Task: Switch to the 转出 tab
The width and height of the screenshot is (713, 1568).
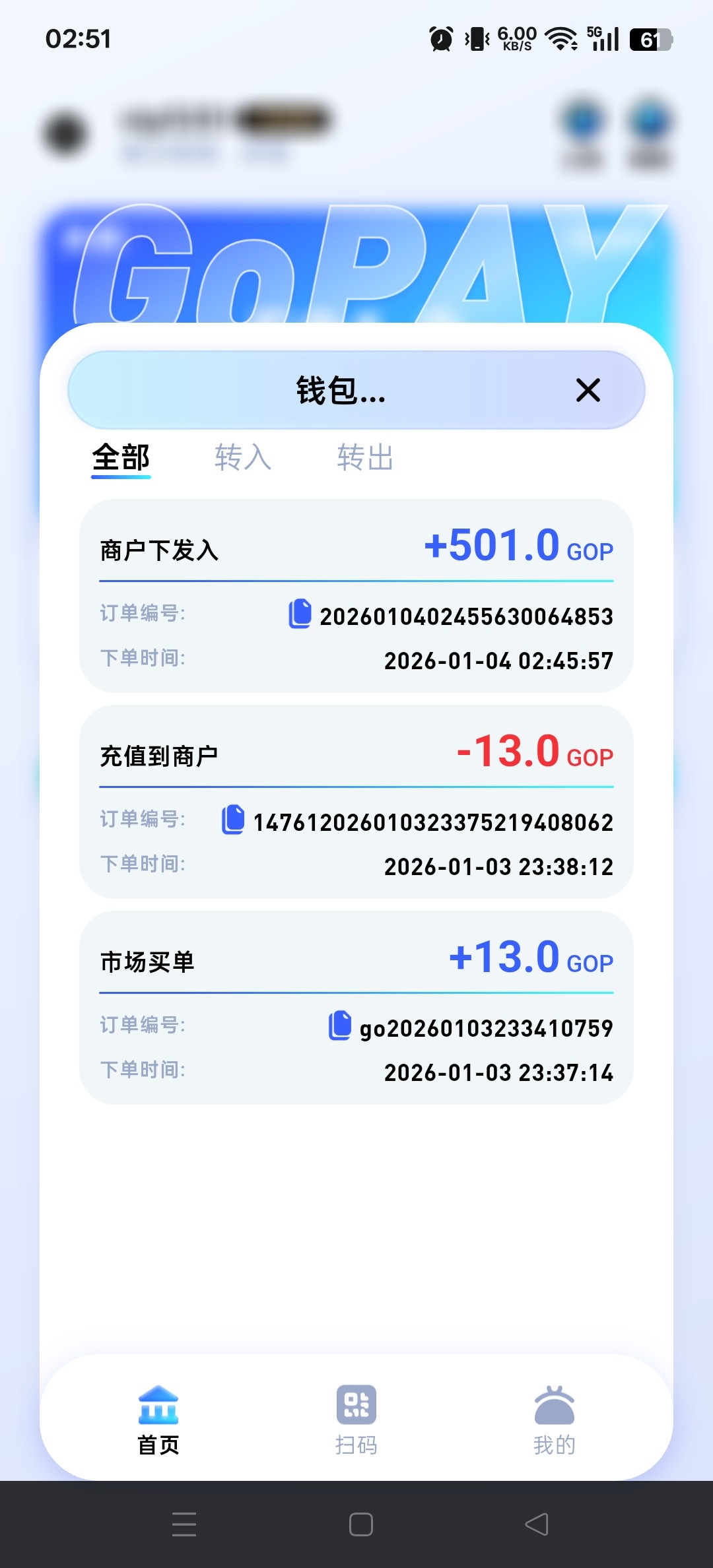Action: coord(365,457)
